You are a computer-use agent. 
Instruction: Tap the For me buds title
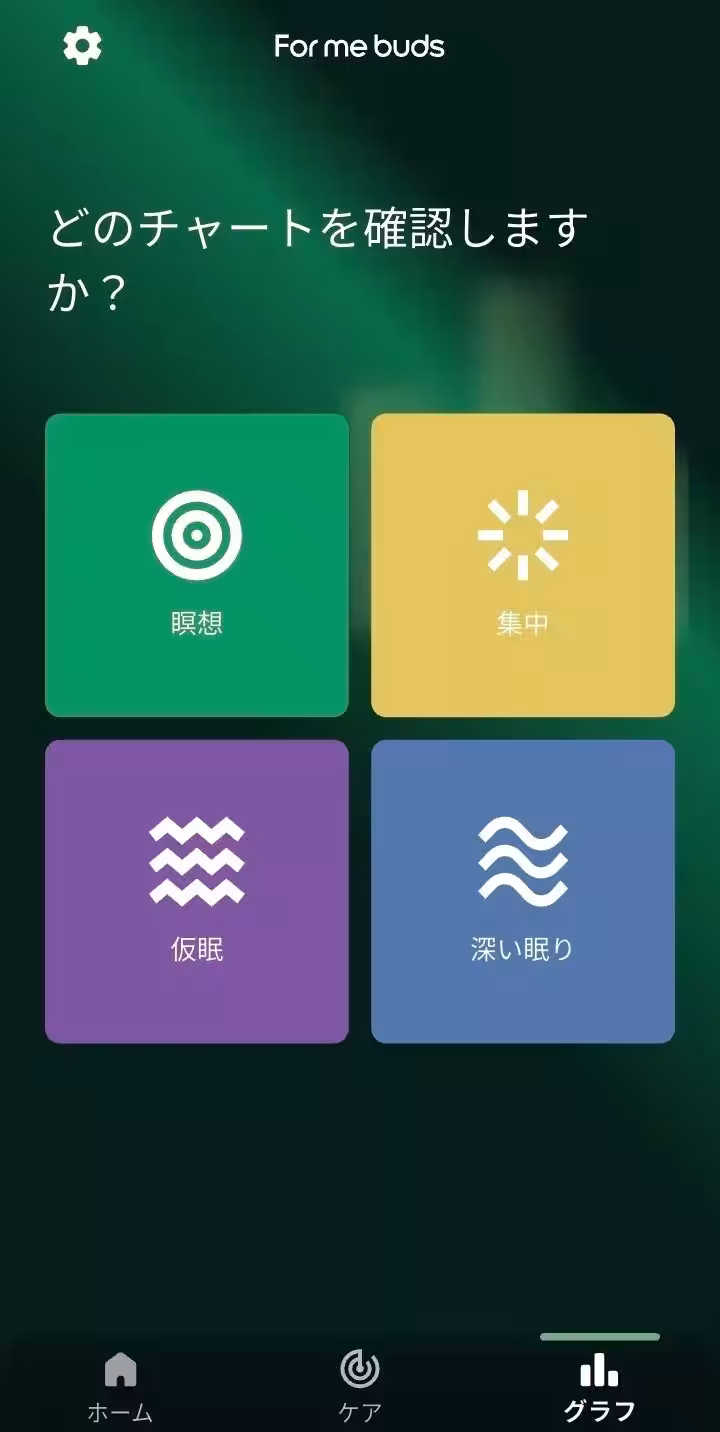tap(360, 46)
